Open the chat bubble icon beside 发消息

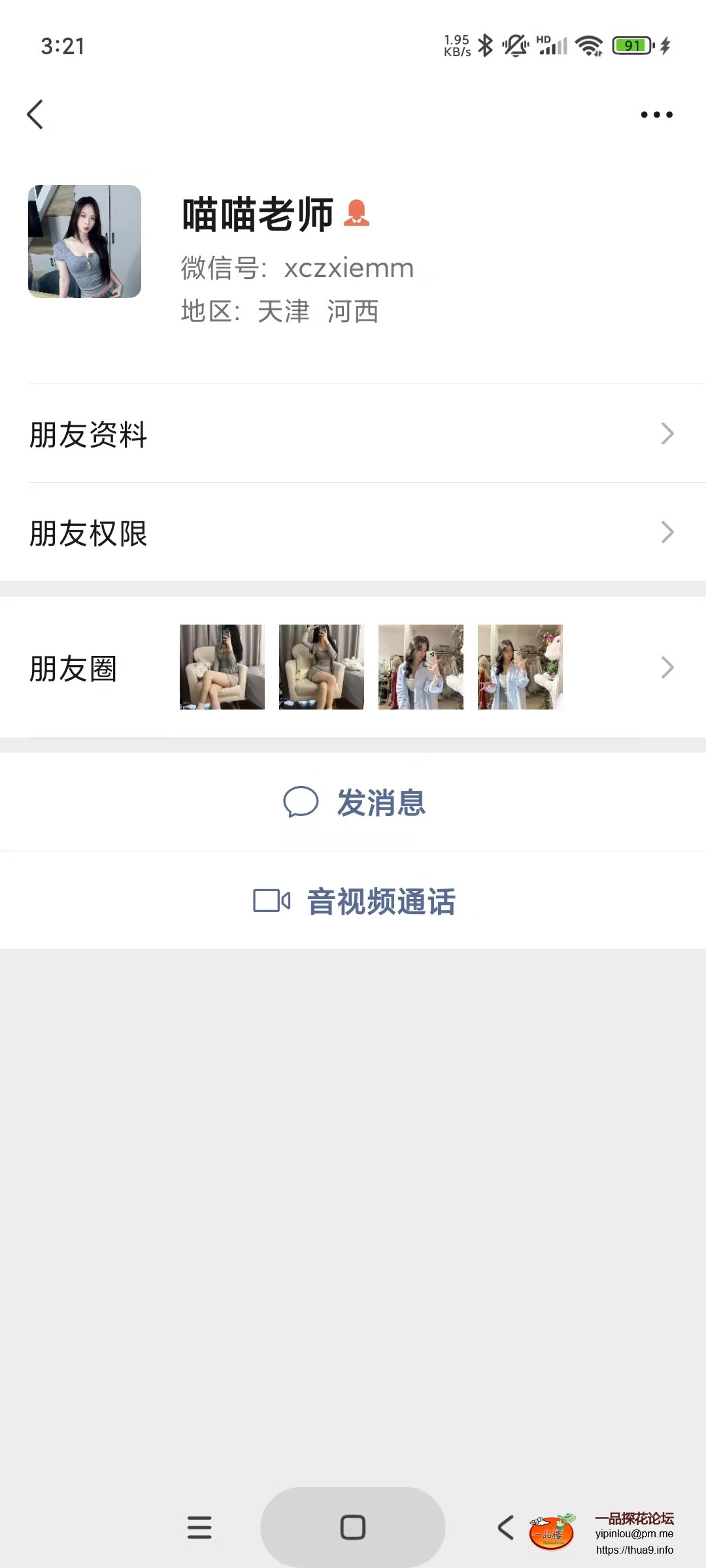tap(302, 802)
